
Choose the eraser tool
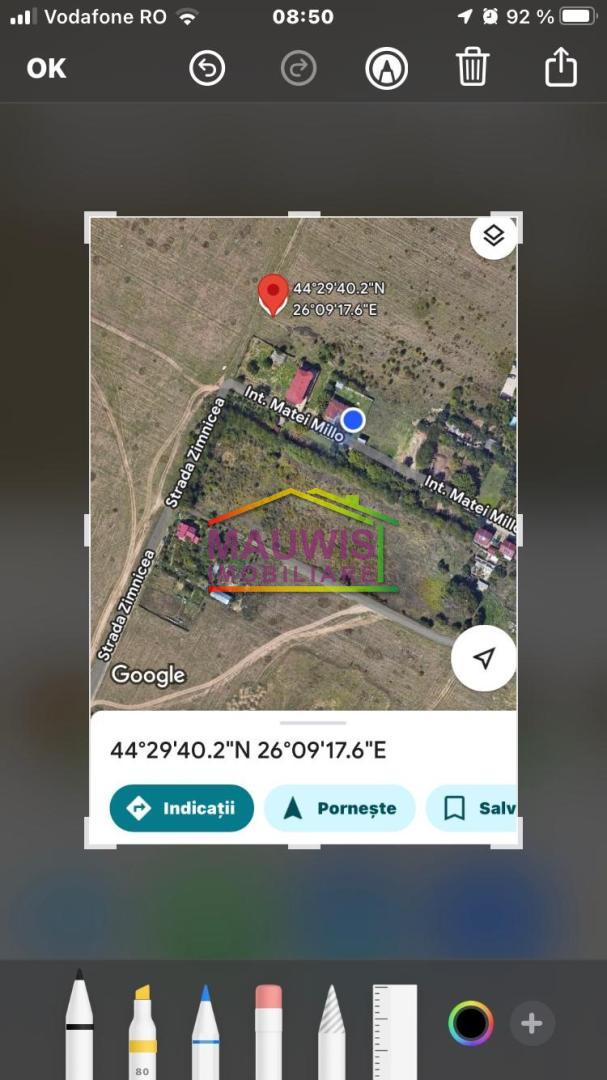click(269, 1032)
